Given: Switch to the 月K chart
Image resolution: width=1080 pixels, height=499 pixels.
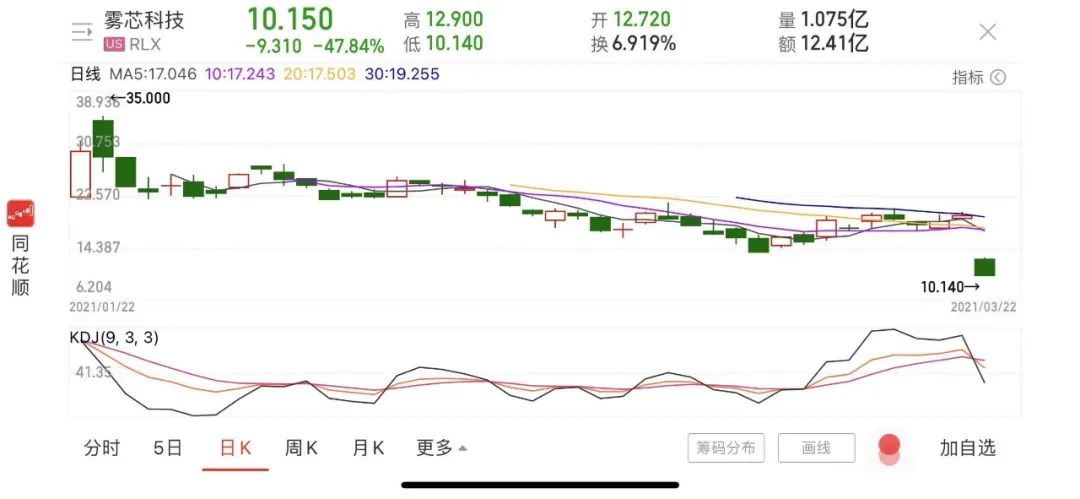Looking at the screenshot, I should 368,448.
